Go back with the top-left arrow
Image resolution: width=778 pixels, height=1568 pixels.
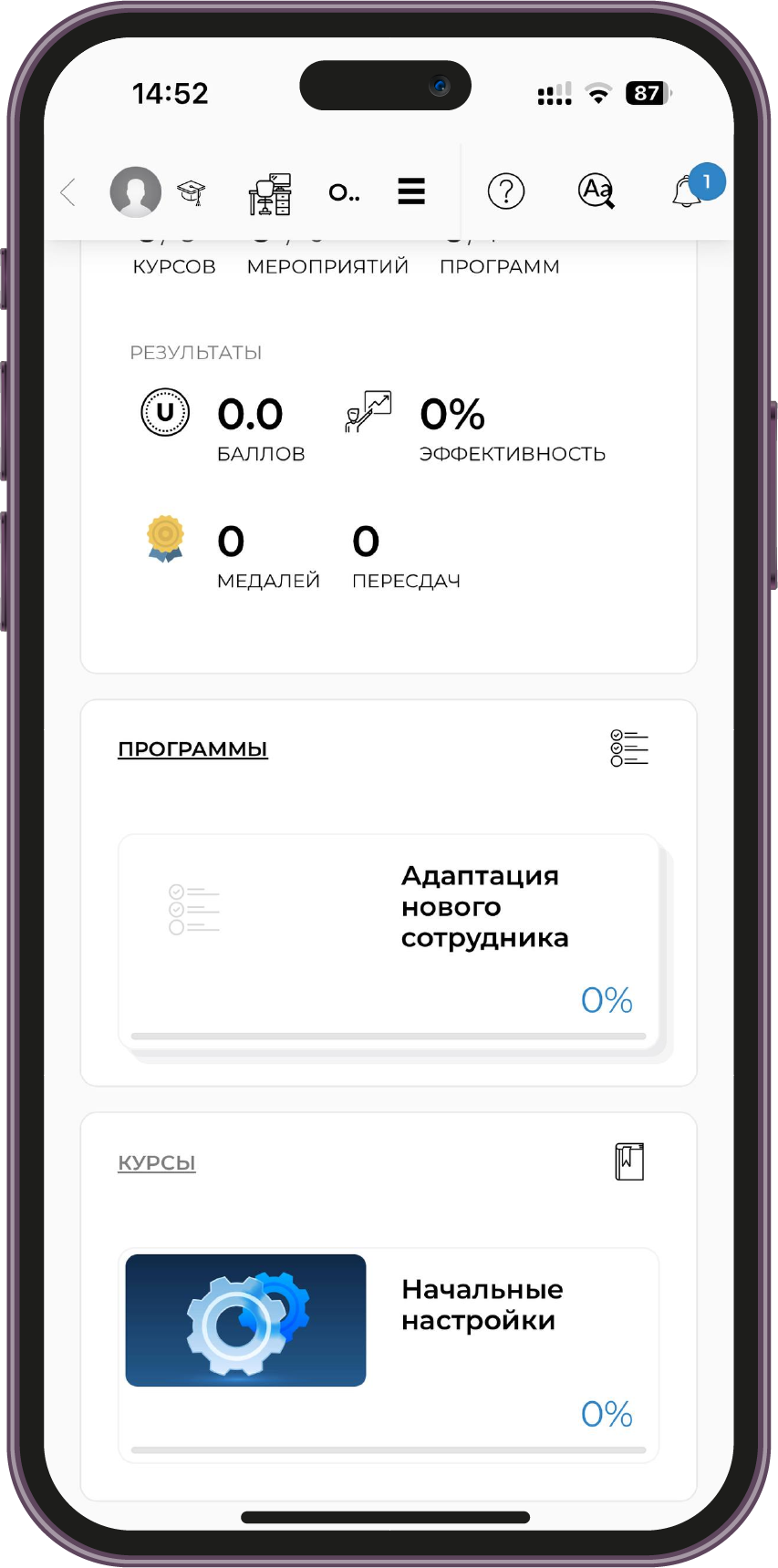coord(68,192)
